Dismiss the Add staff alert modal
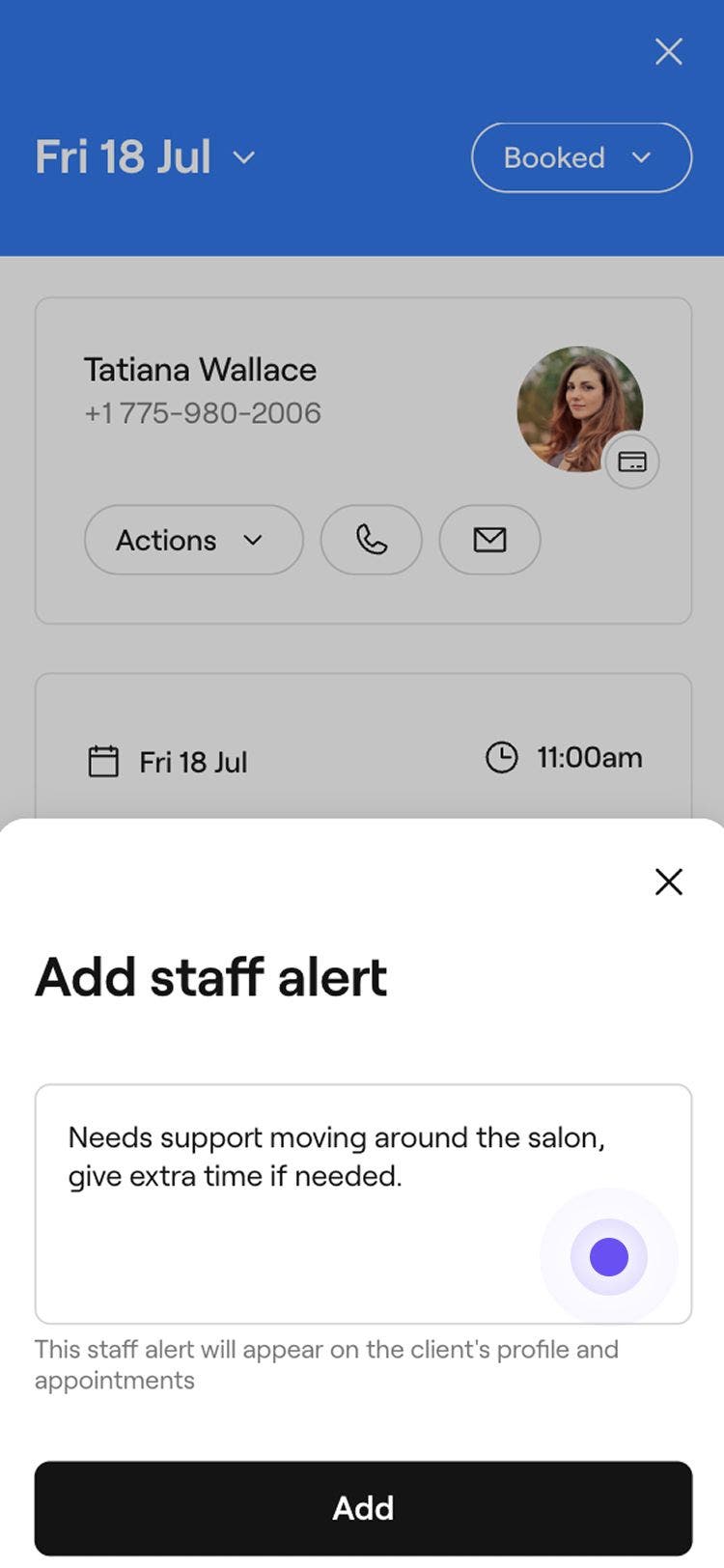 (668, 882)
